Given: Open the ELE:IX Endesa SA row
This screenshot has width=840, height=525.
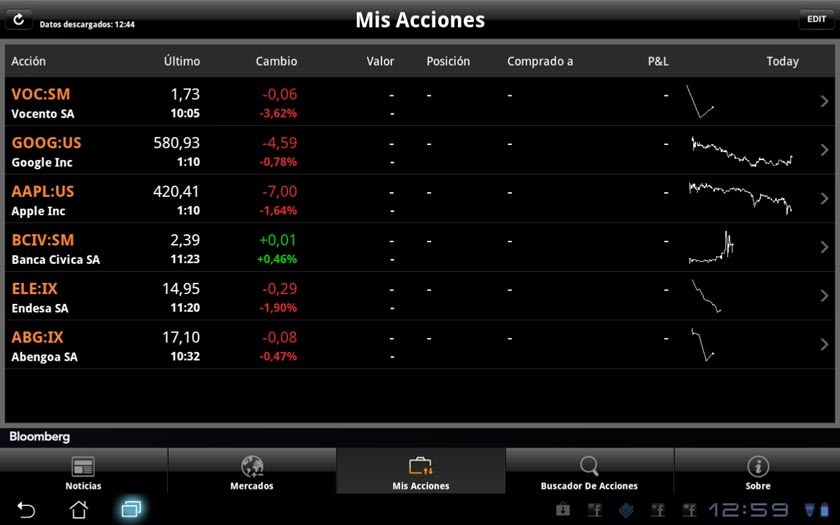Looking at the screenshot, I should point(420,297).
